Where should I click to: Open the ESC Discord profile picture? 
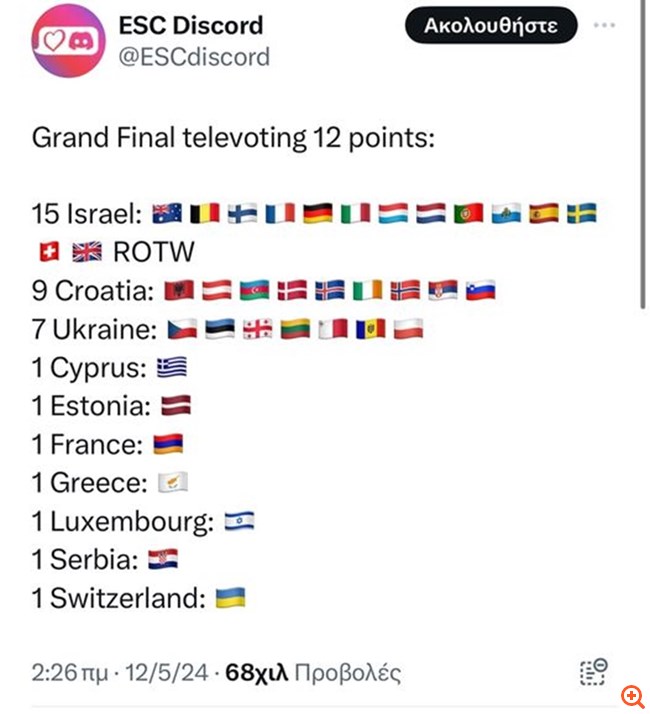(69, 41)
